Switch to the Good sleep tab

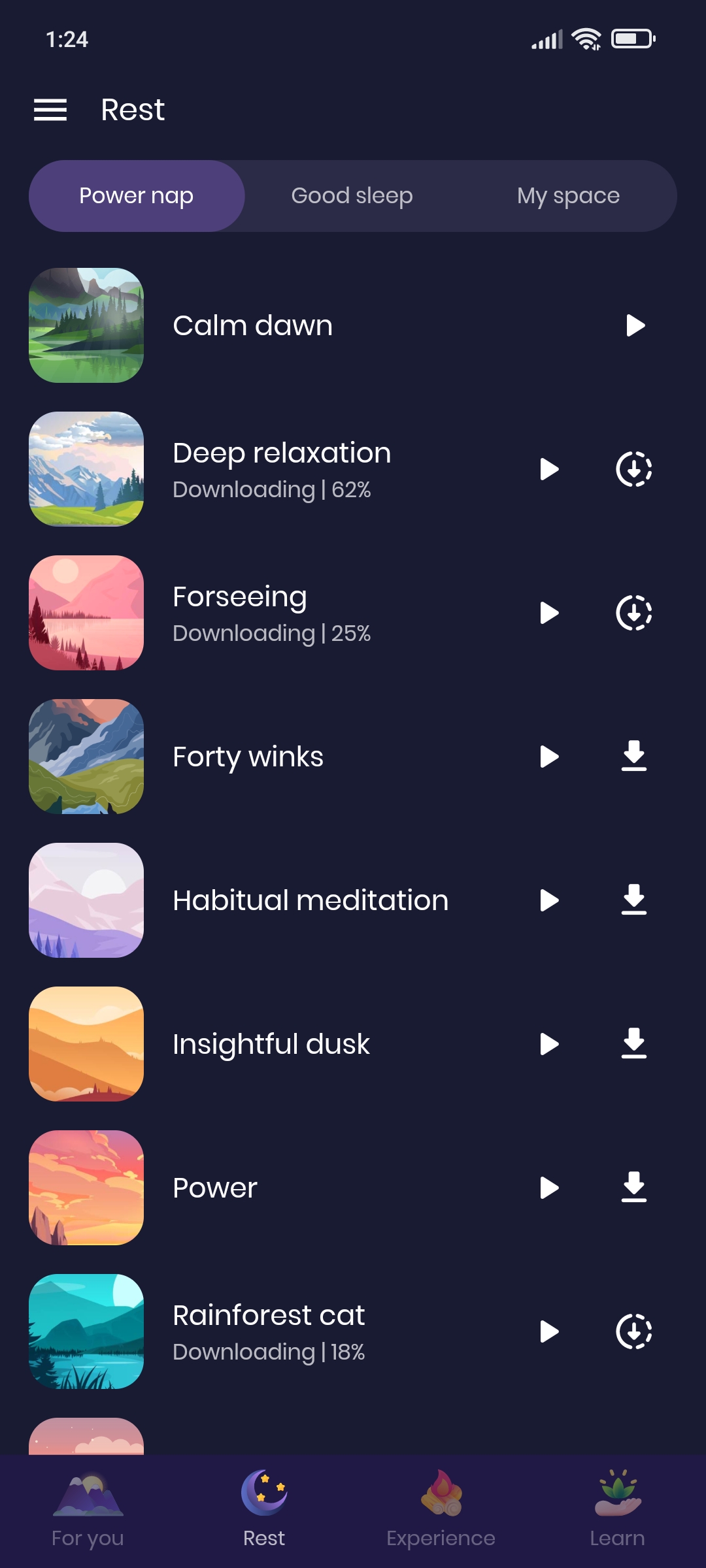[352, 196]
